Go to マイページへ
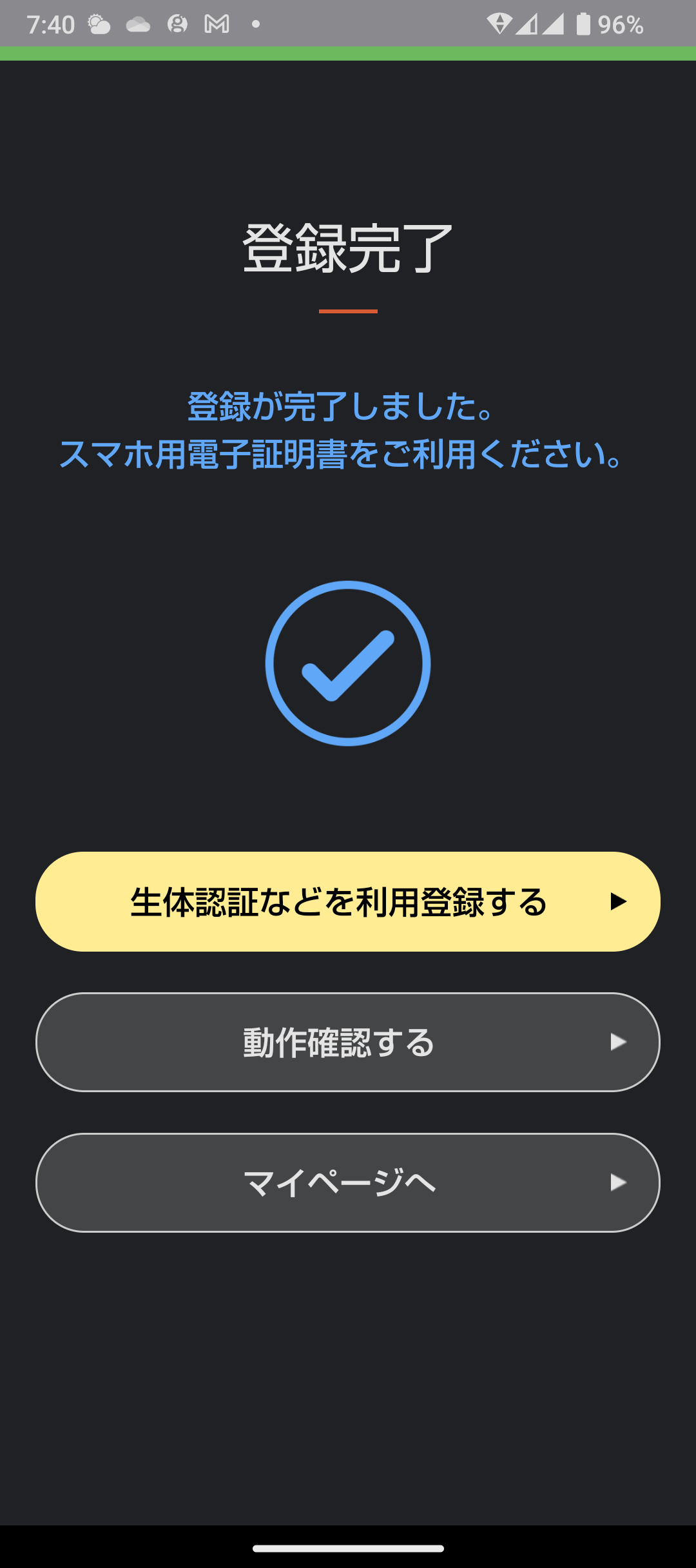The image size is (696, 1568). click(x=348, y=1182)
